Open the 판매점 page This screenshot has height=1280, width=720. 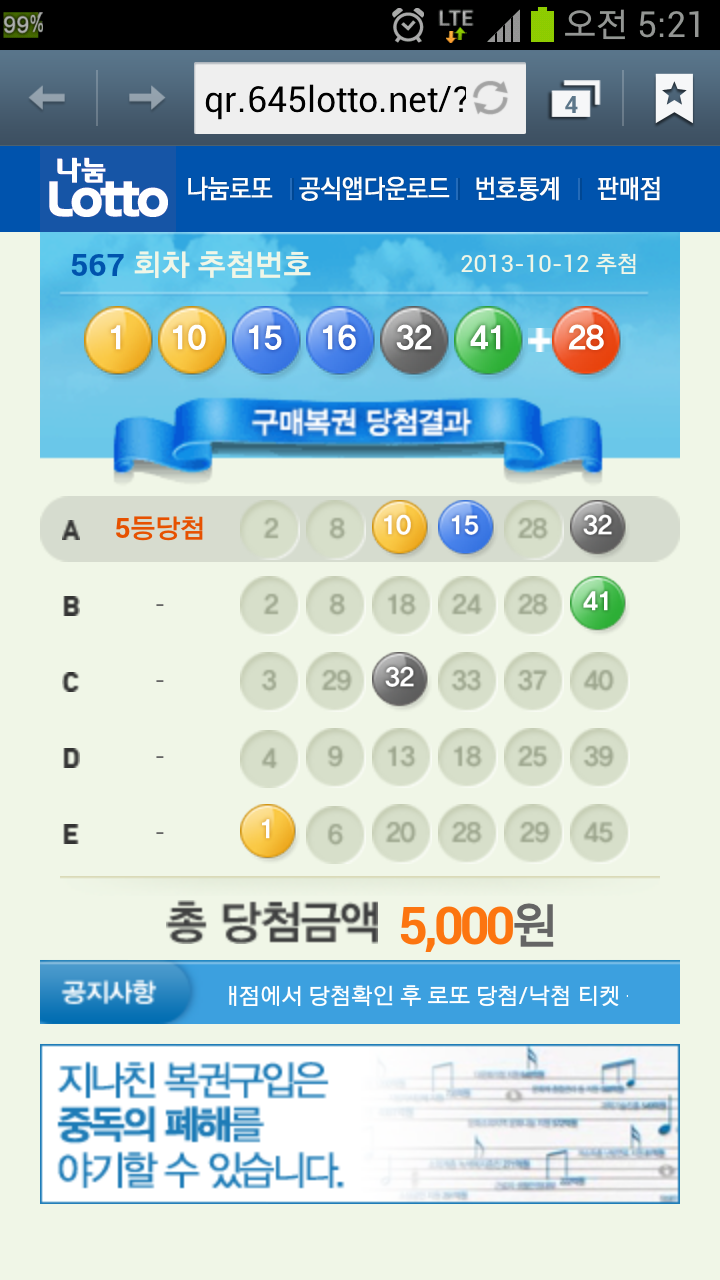629,189
